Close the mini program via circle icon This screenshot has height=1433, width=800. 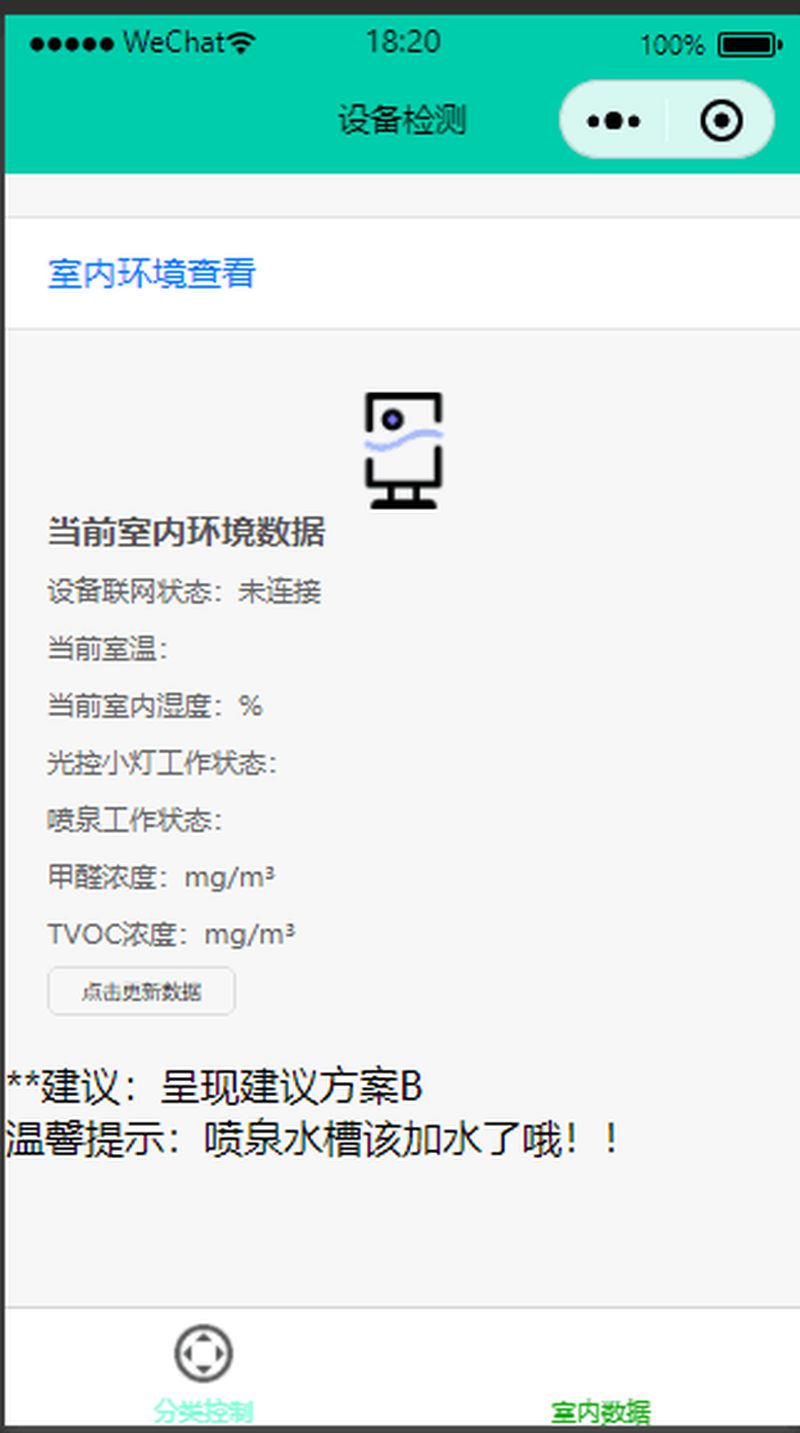(721, 121)
